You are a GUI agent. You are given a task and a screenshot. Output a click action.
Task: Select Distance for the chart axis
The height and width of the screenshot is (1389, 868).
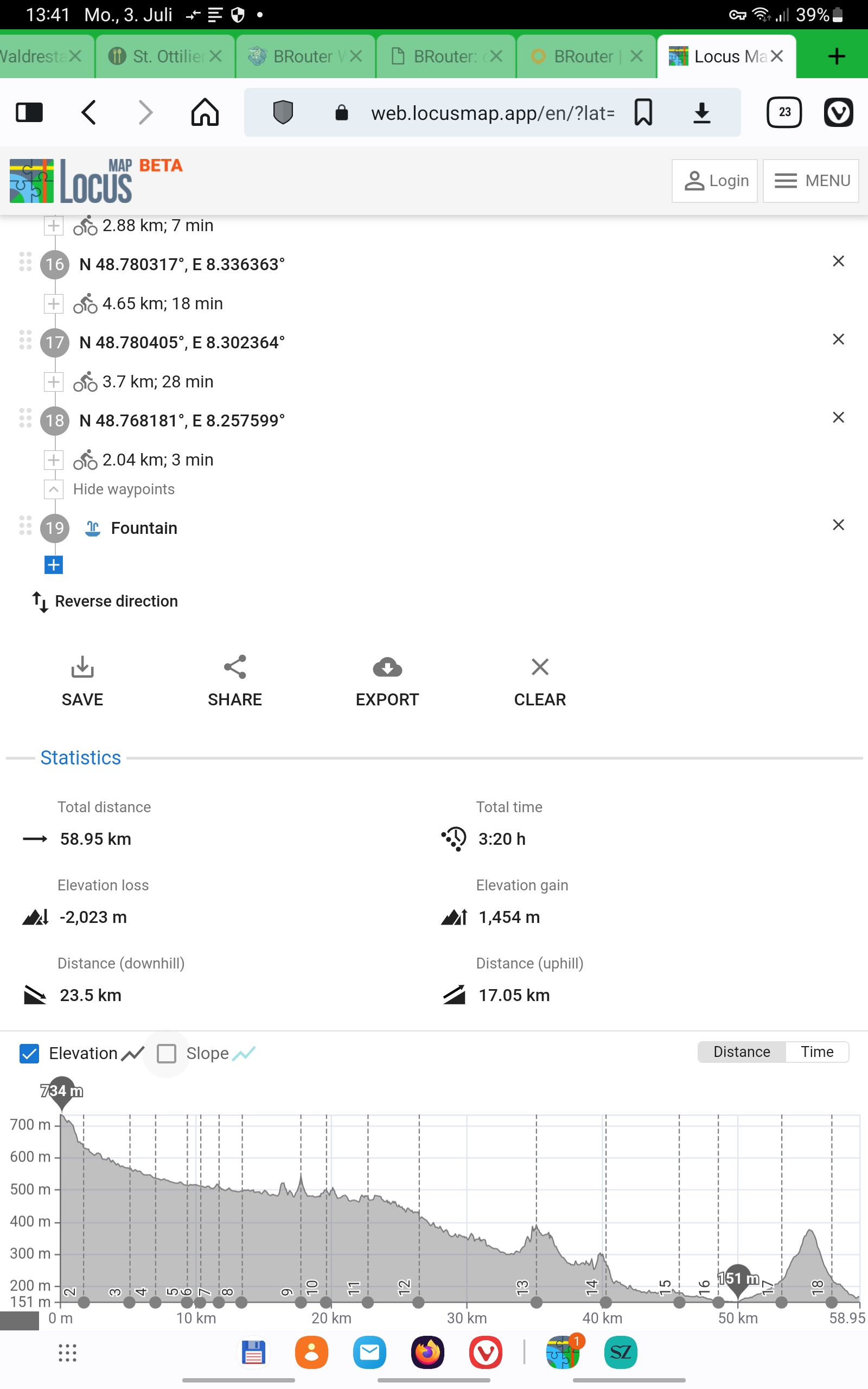point(741,1052)
